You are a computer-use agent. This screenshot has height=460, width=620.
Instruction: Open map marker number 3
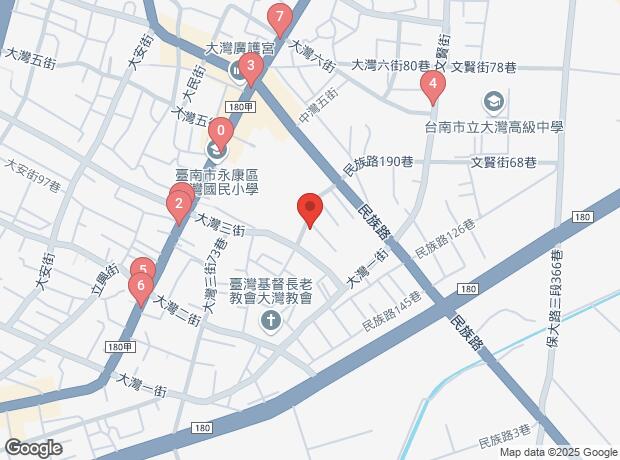[x=250, y=69]
